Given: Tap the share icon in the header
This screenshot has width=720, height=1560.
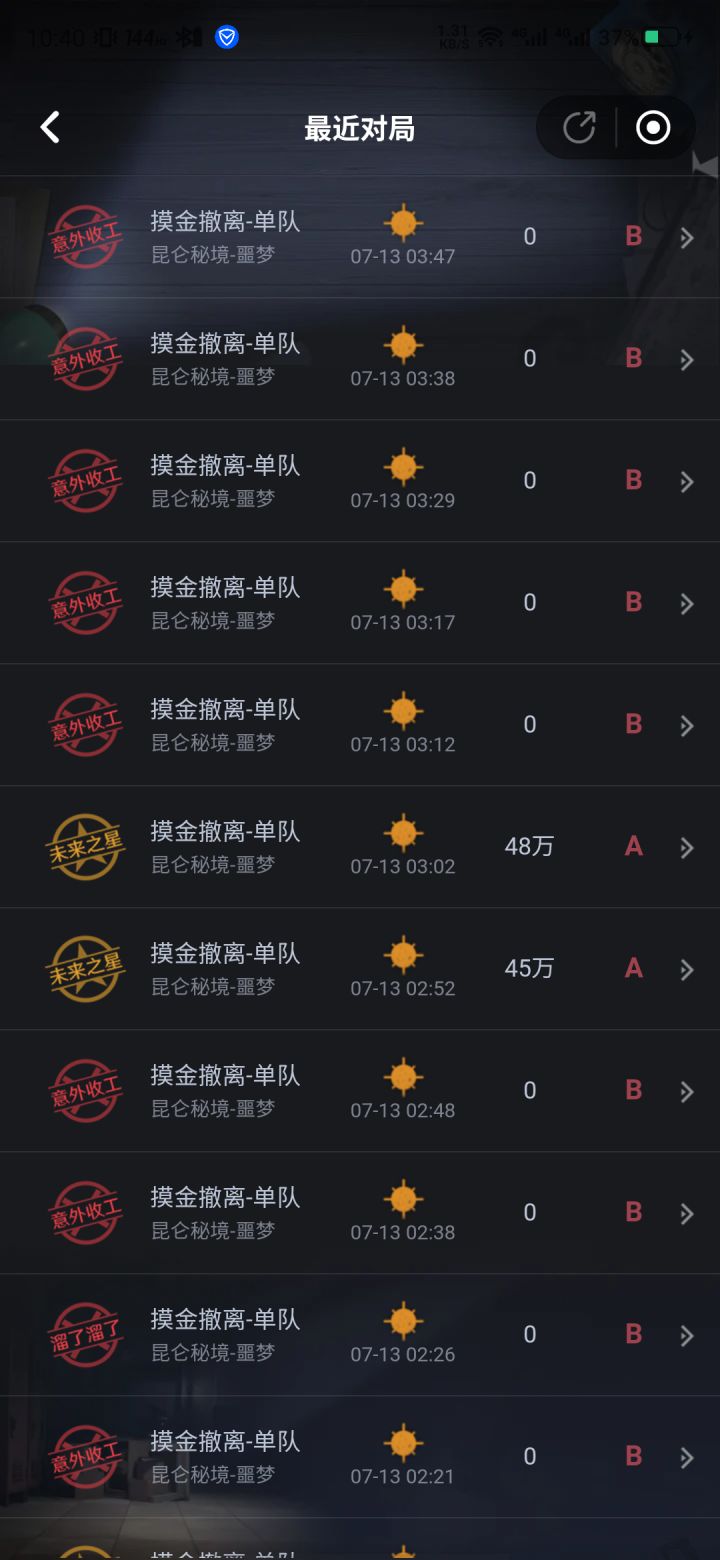Looking at the screenshot, I should click(579, 128).
